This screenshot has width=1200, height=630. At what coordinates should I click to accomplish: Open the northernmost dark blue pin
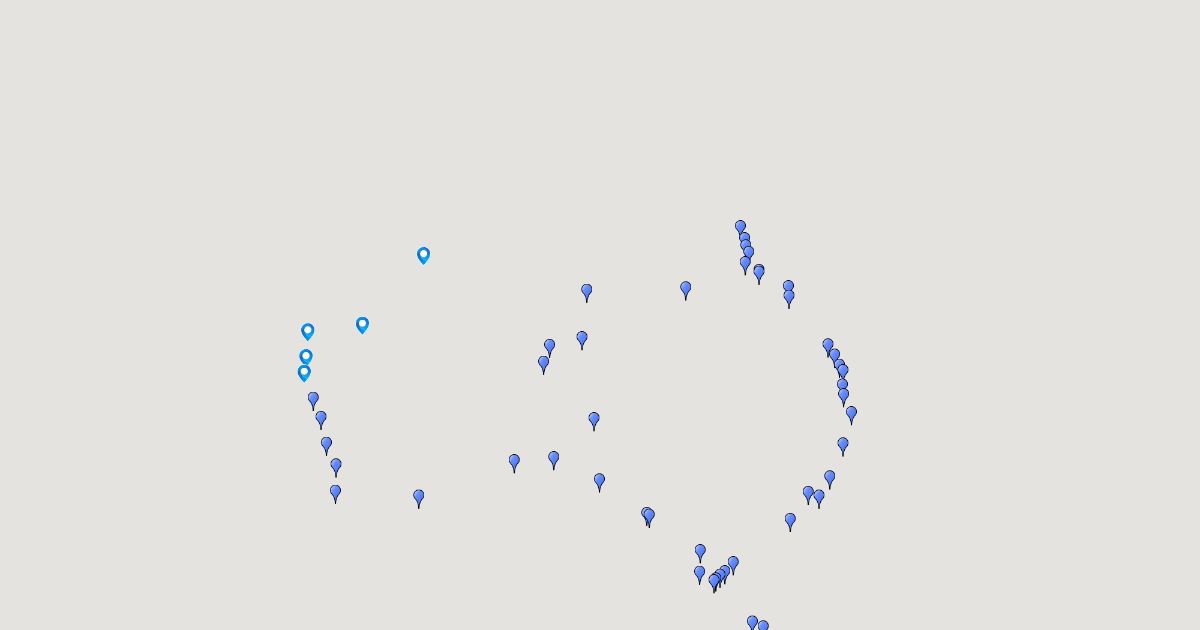[740, 228]
